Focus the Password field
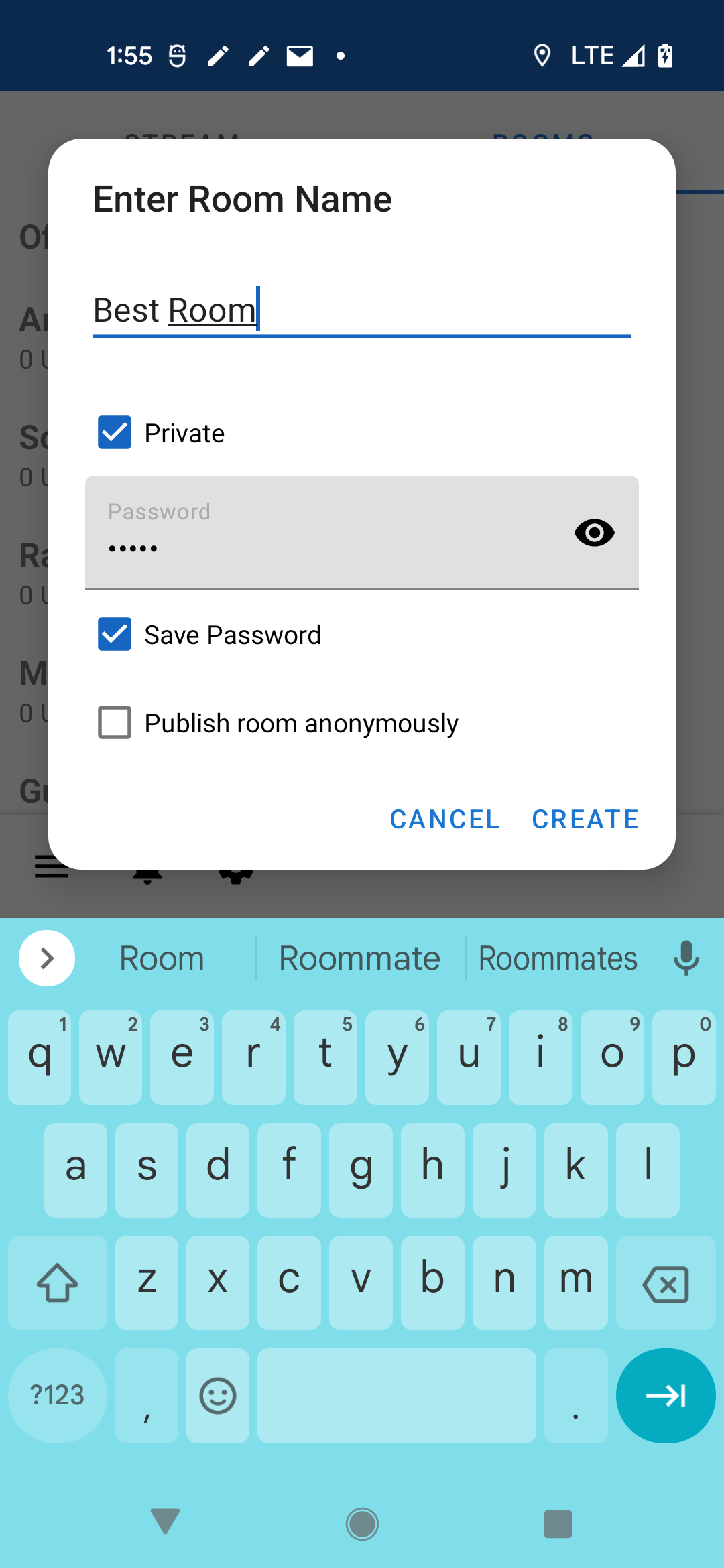The image size is (724, 1568). pos(322,533)
